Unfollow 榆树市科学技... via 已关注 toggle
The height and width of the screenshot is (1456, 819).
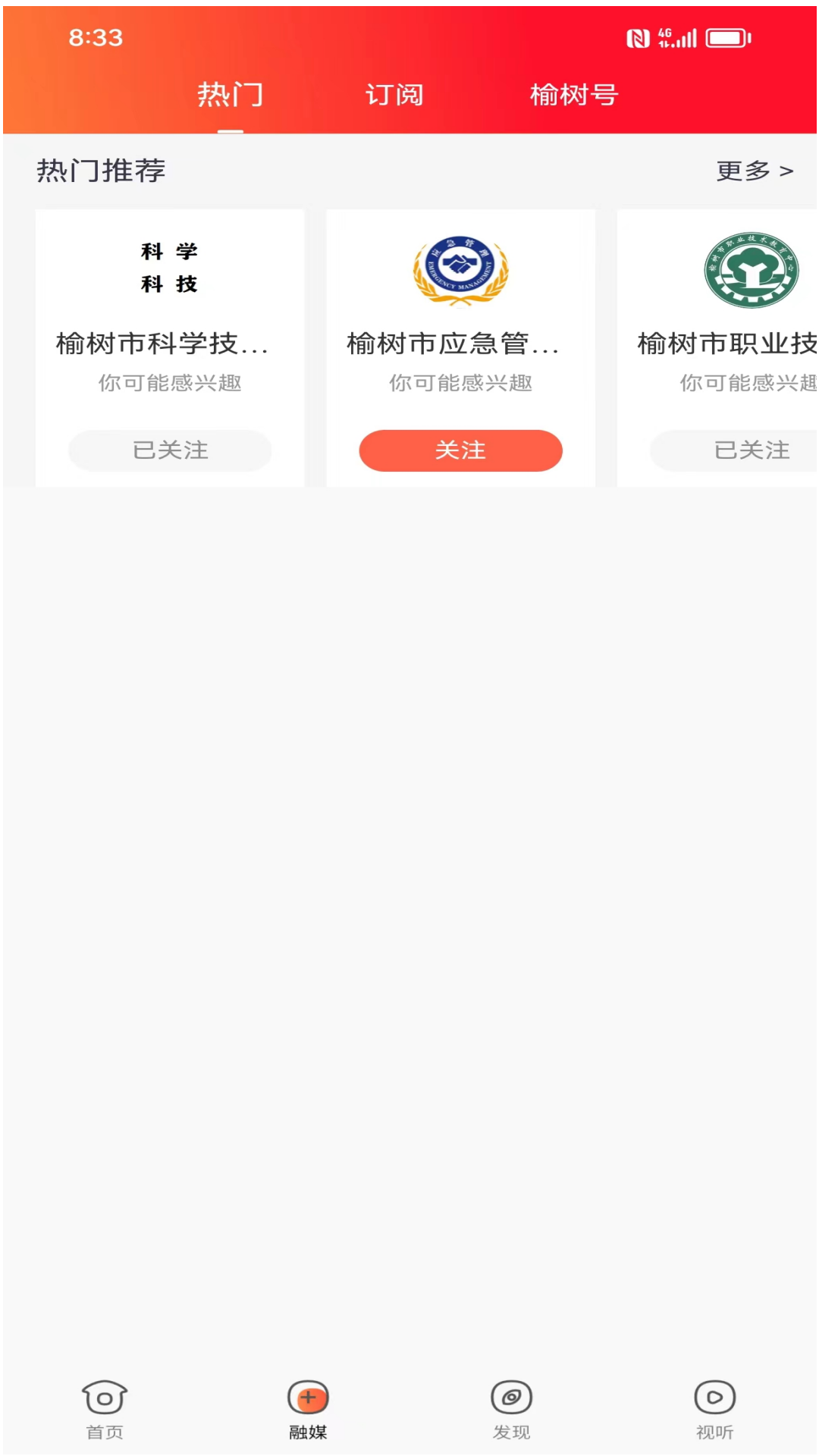tap(170, 450)
